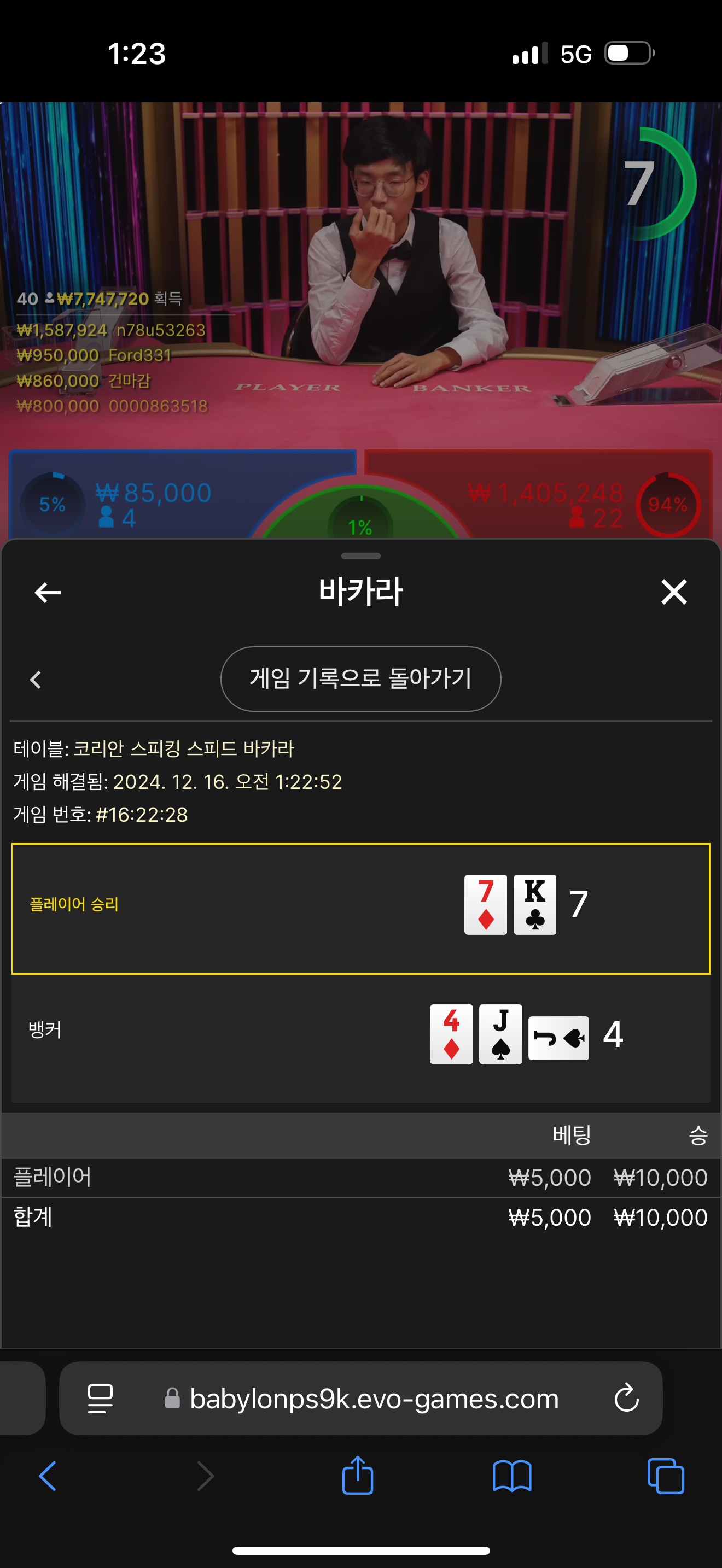This screenshot has width=722, height=1568.
Task: Reload the page in Safari
Action: (x=626, y=1398)
